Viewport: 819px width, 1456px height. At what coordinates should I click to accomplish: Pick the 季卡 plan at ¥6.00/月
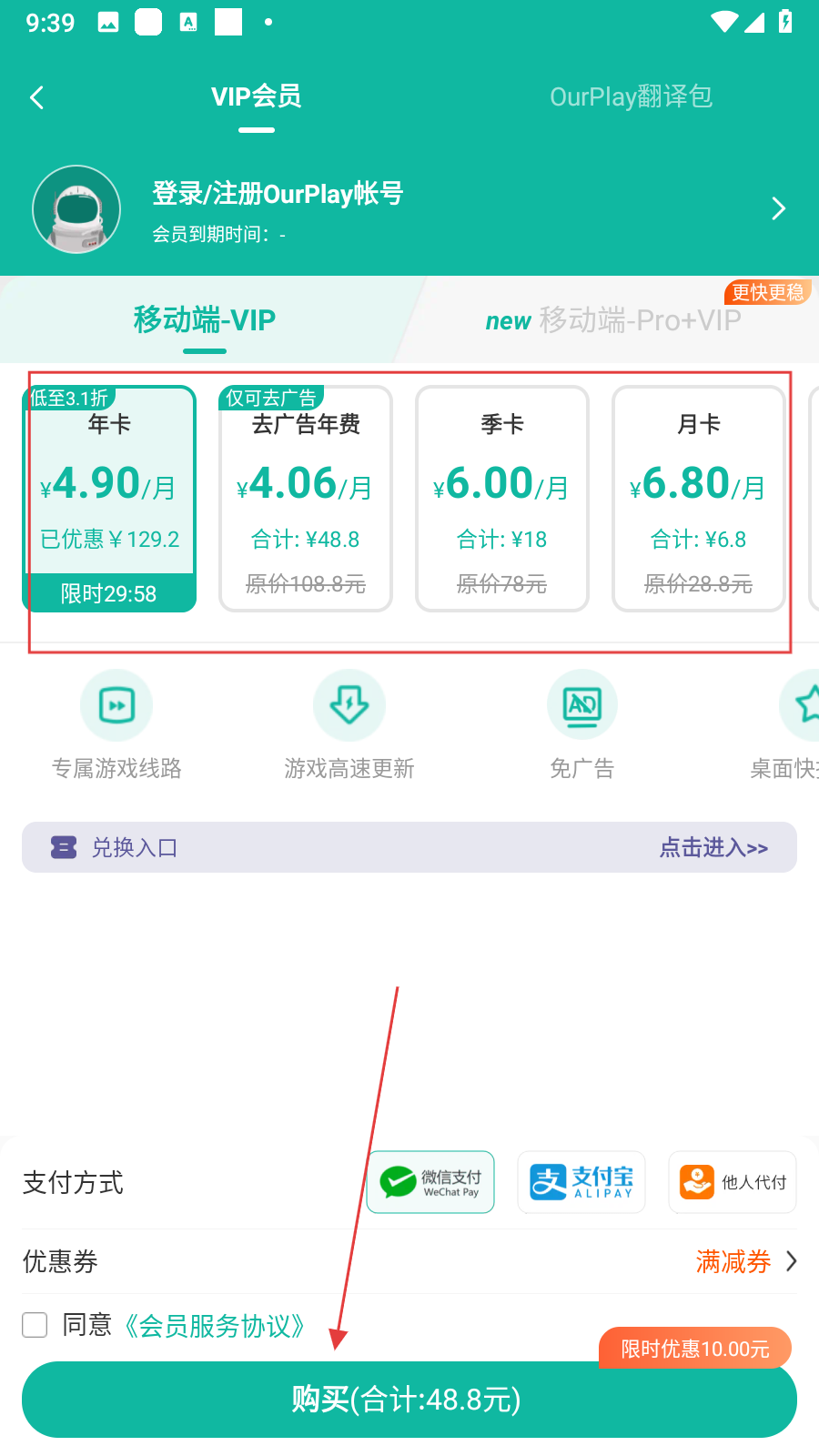click(502, 499)
